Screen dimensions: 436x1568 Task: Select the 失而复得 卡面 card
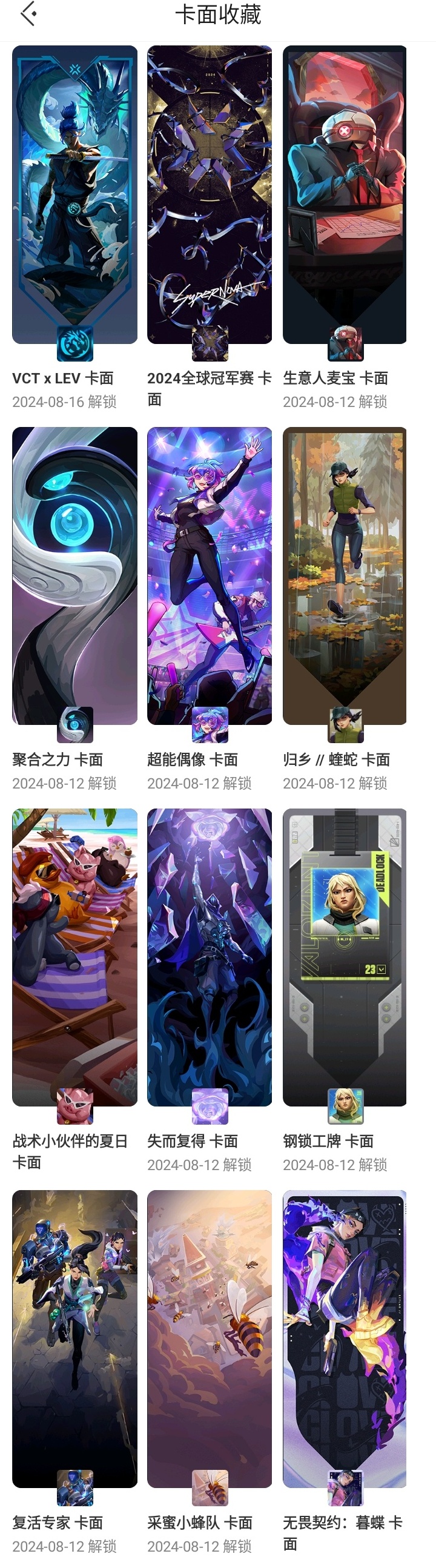pyautogui.click(x=210, y=957)
